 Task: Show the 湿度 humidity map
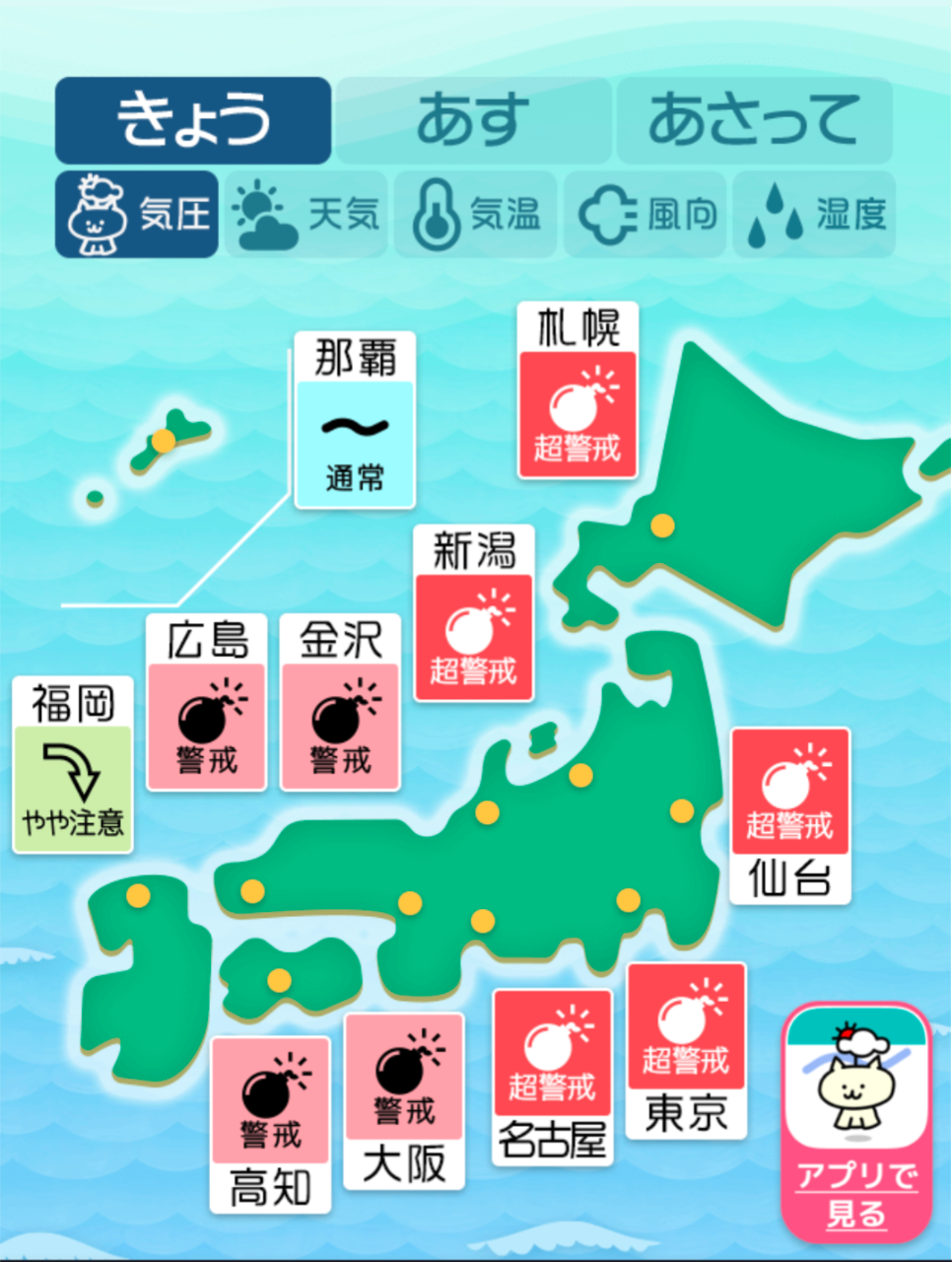coord(815,214)
